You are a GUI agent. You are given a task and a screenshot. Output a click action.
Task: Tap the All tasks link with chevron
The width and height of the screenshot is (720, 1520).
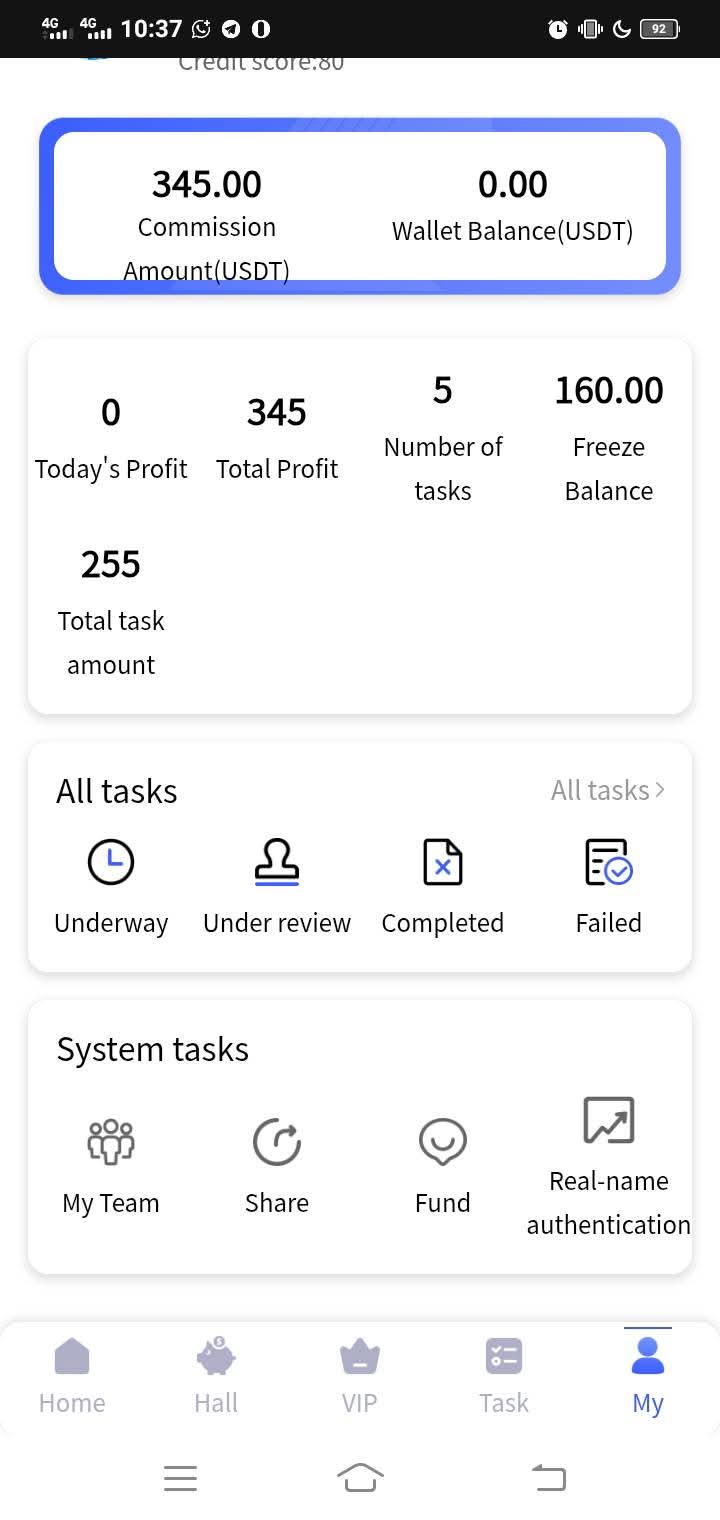608,790
